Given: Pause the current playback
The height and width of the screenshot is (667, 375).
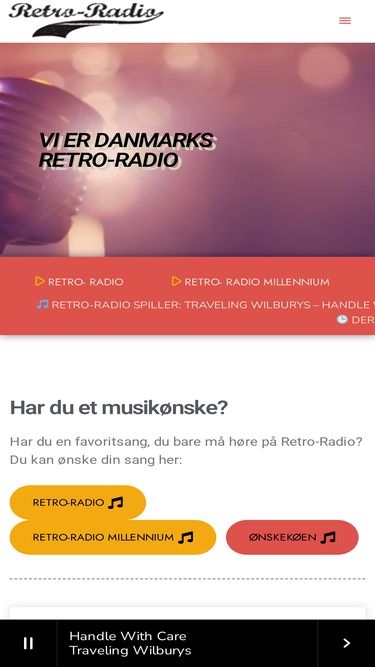Looking at the screenshot, I should pyautogui.click(x=28, y=643).
